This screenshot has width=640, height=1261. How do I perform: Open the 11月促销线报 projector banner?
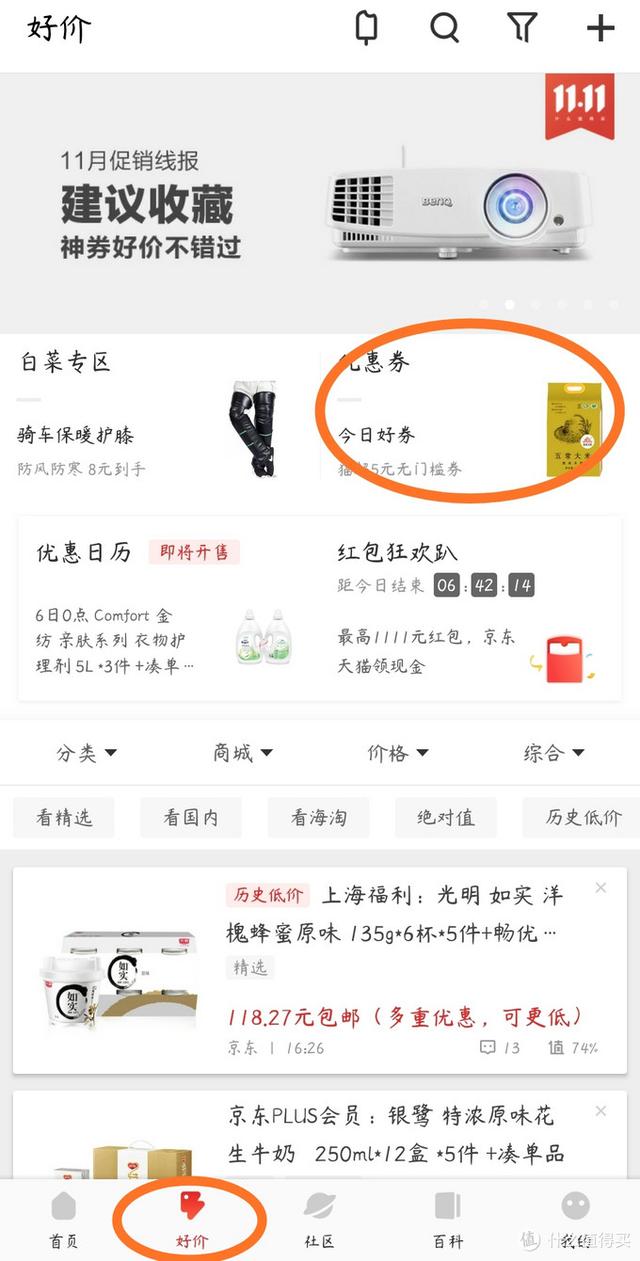320,202
